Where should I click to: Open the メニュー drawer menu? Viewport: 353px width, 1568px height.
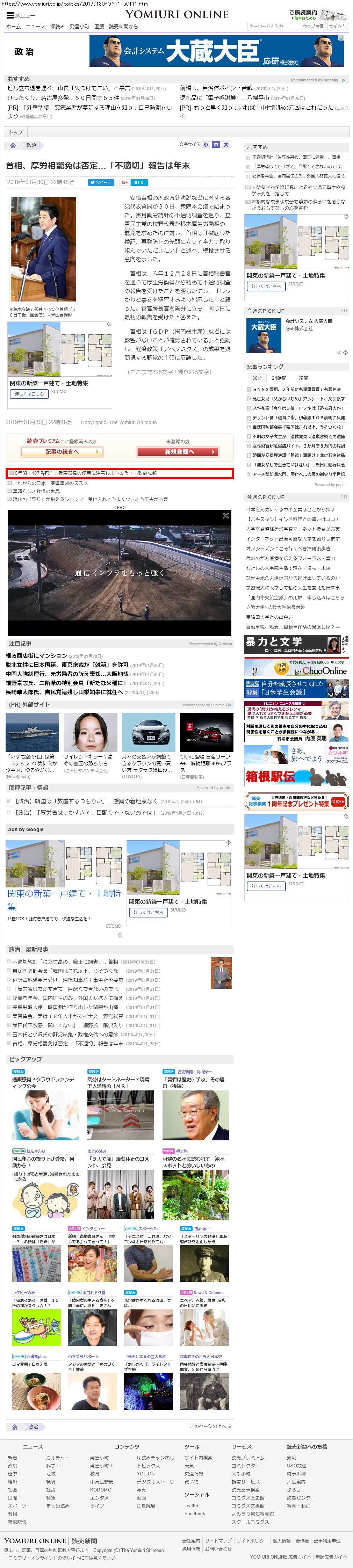click(21, 15)
